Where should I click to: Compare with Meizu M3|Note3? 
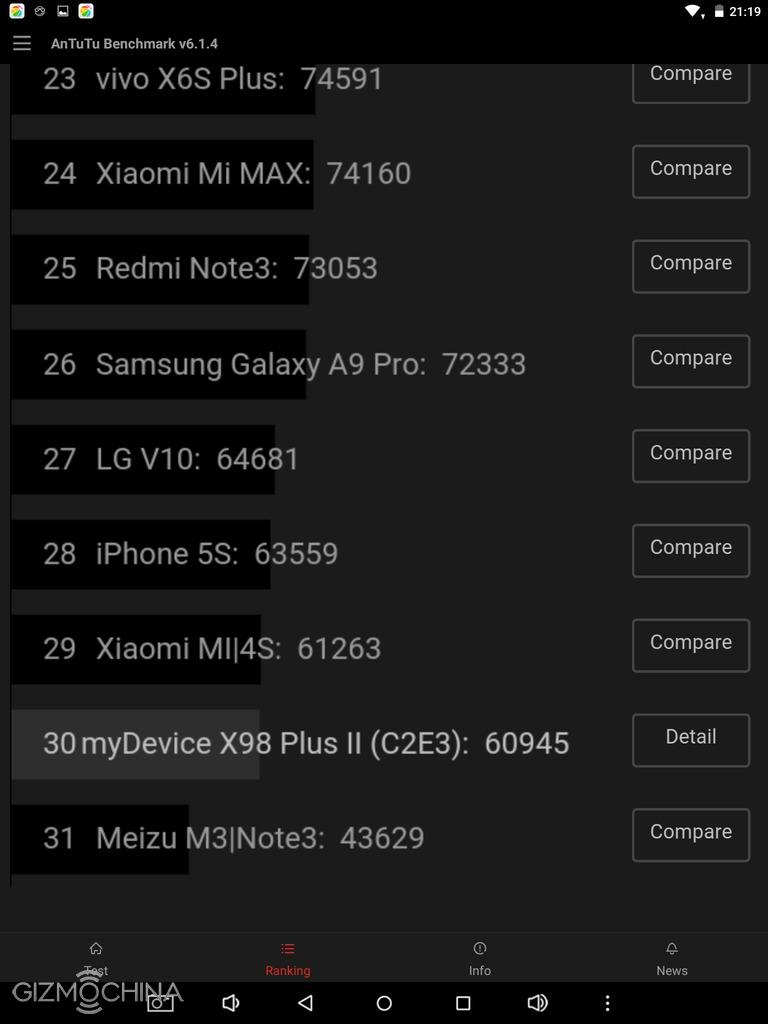click(690, 835)
